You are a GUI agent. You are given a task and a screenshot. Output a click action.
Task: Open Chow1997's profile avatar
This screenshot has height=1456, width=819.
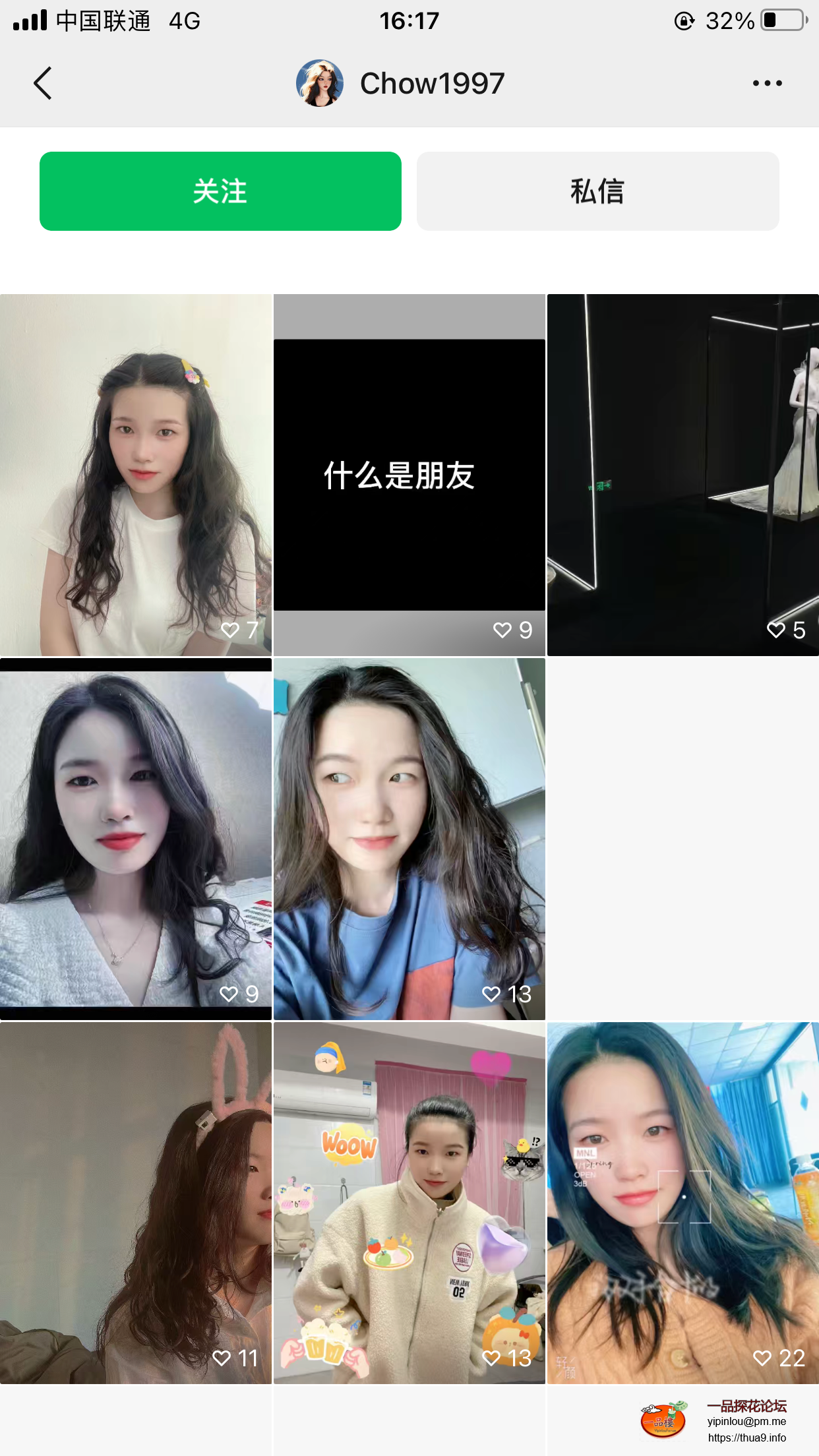click(x=320, y=84)
